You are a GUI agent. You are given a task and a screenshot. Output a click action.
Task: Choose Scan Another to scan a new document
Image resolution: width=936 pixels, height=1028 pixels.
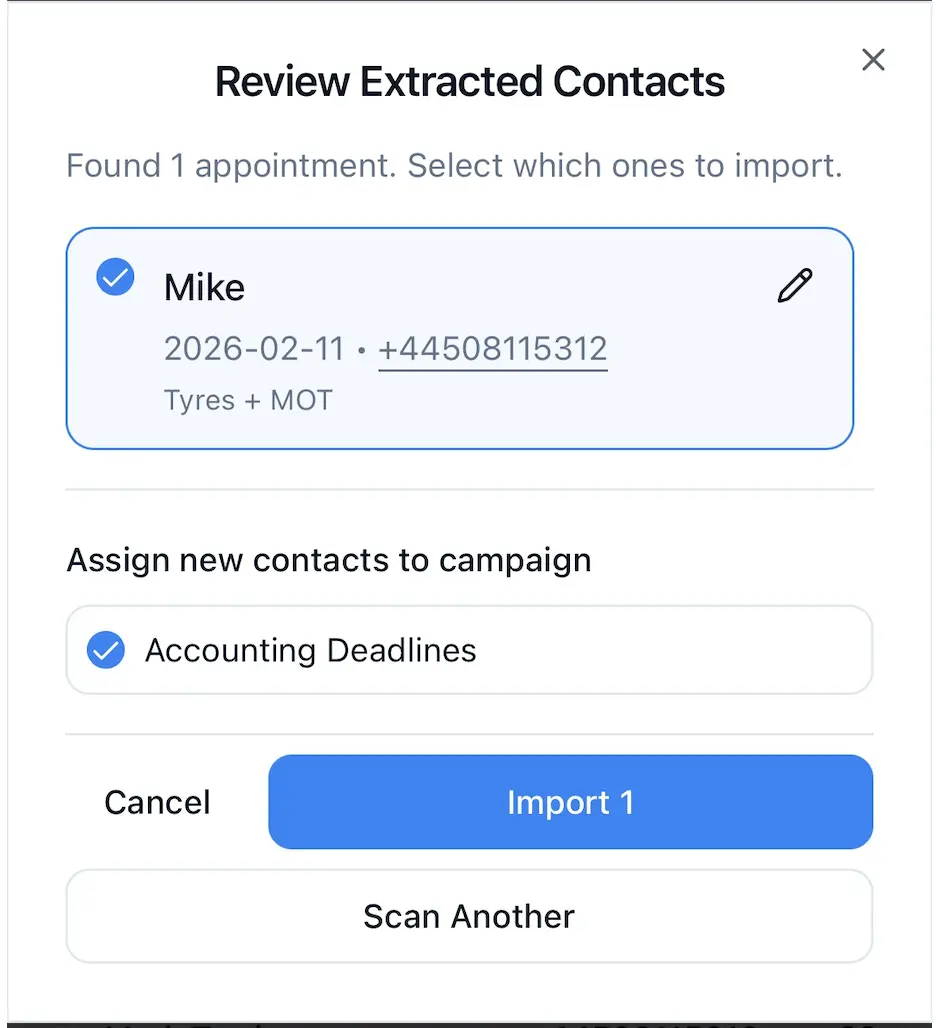pyautogui.click(x=468, y=916)
